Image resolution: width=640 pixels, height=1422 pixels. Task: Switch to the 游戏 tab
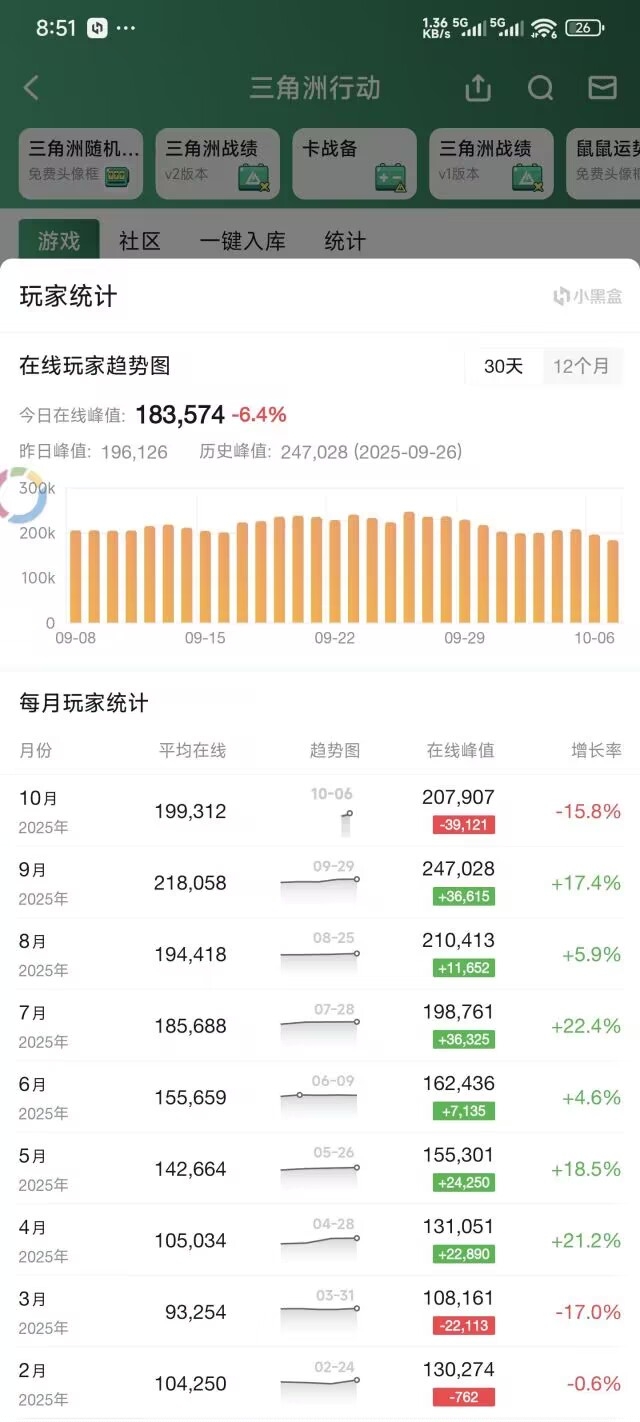tap(59, 241)
